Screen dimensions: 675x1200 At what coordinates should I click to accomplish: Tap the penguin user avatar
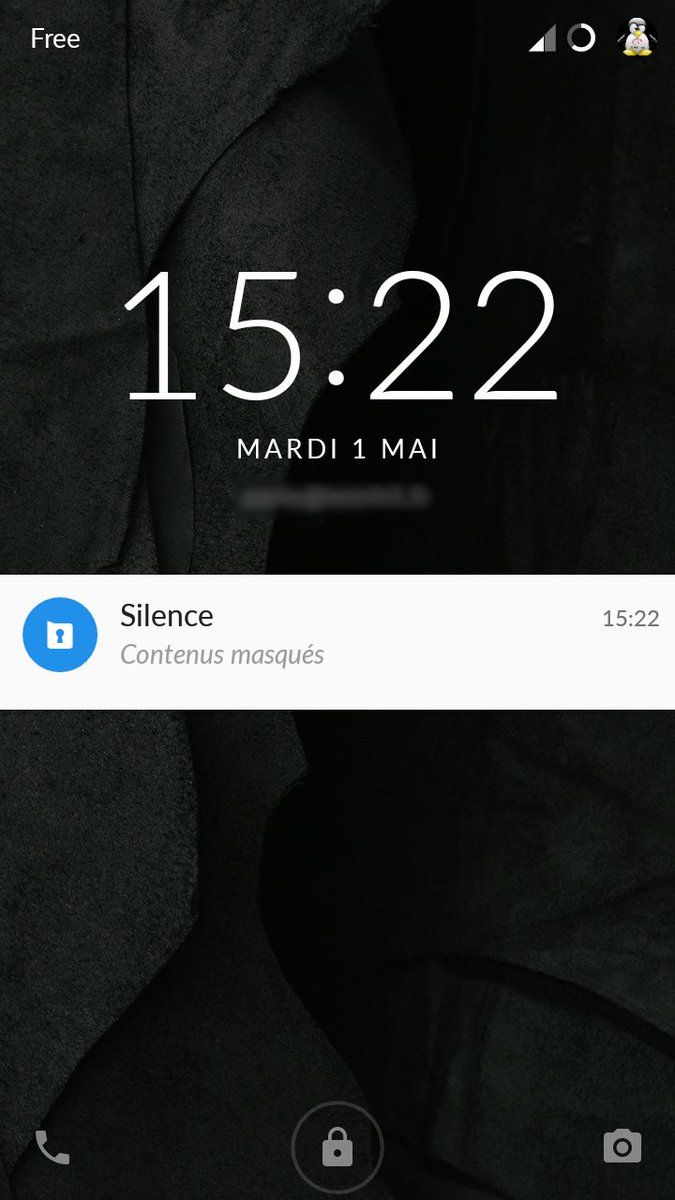point(636,39)
